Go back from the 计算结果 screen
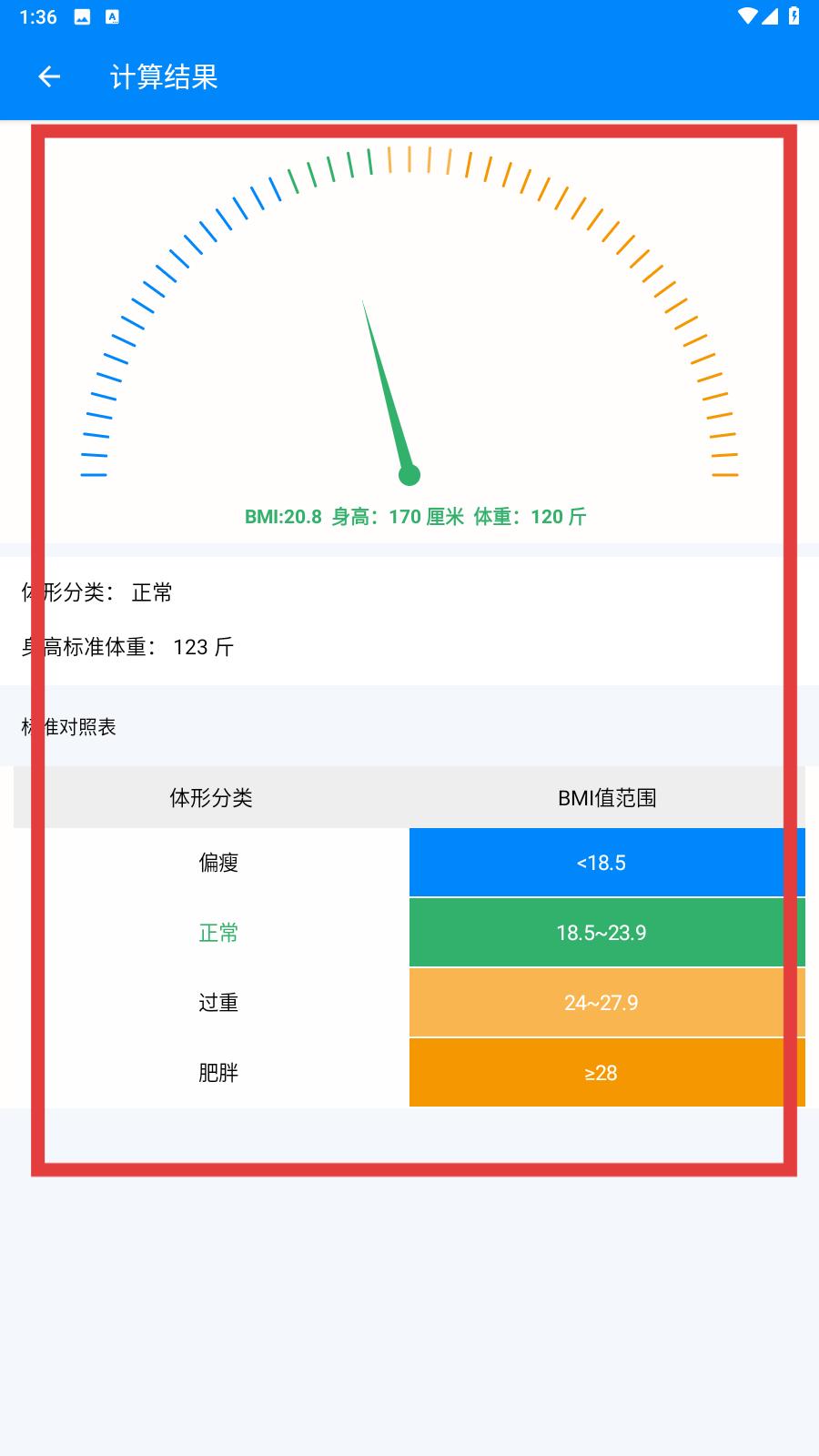The width and height of the screenshot is (819, 1456). [x=49, y=77]
